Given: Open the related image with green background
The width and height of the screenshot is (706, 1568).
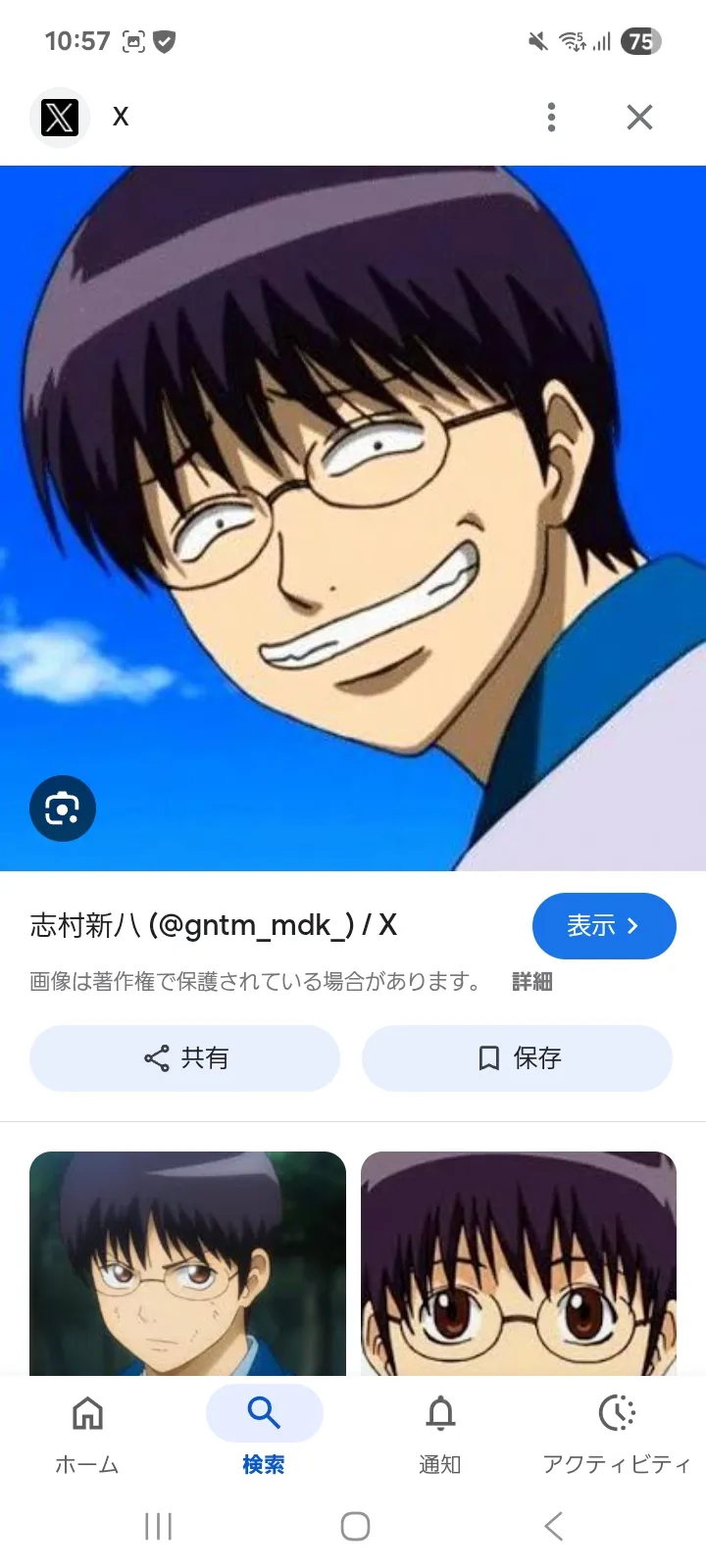Looking at the screenshot, I should [187, 1263].
